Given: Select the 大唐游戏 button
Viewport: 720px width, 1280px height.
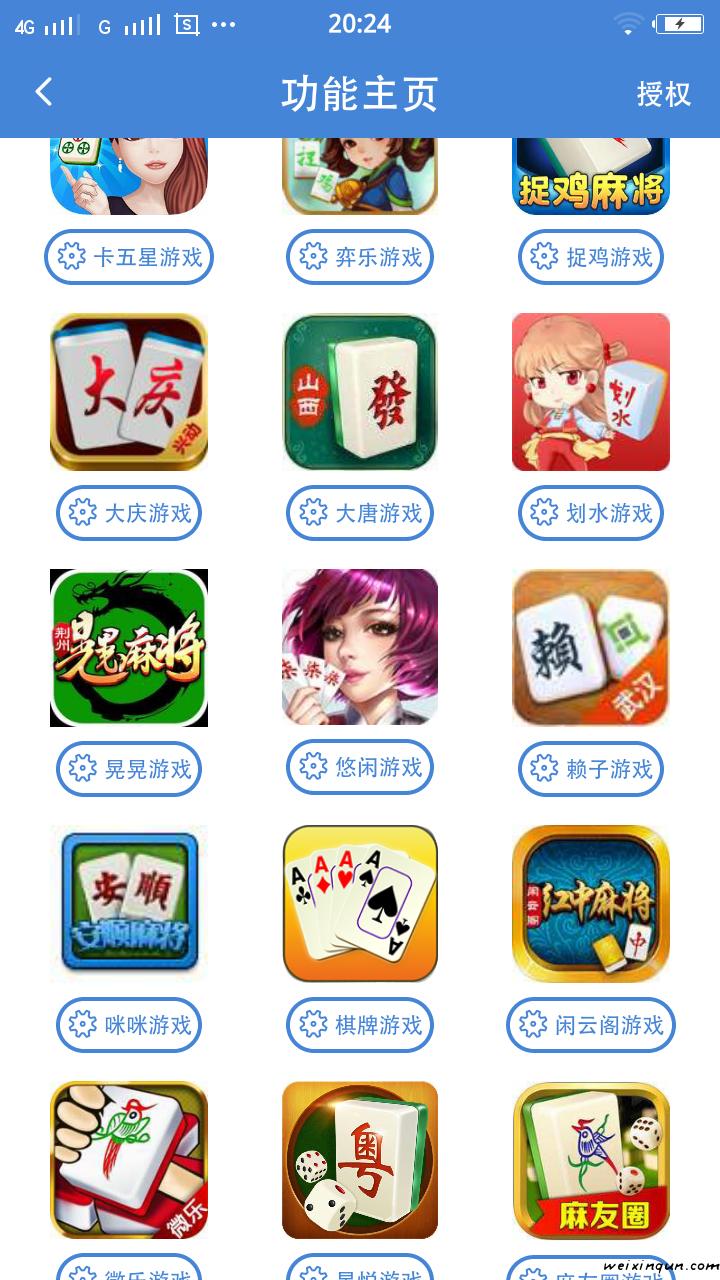Looking at the screenshot, I should point(360,513).
